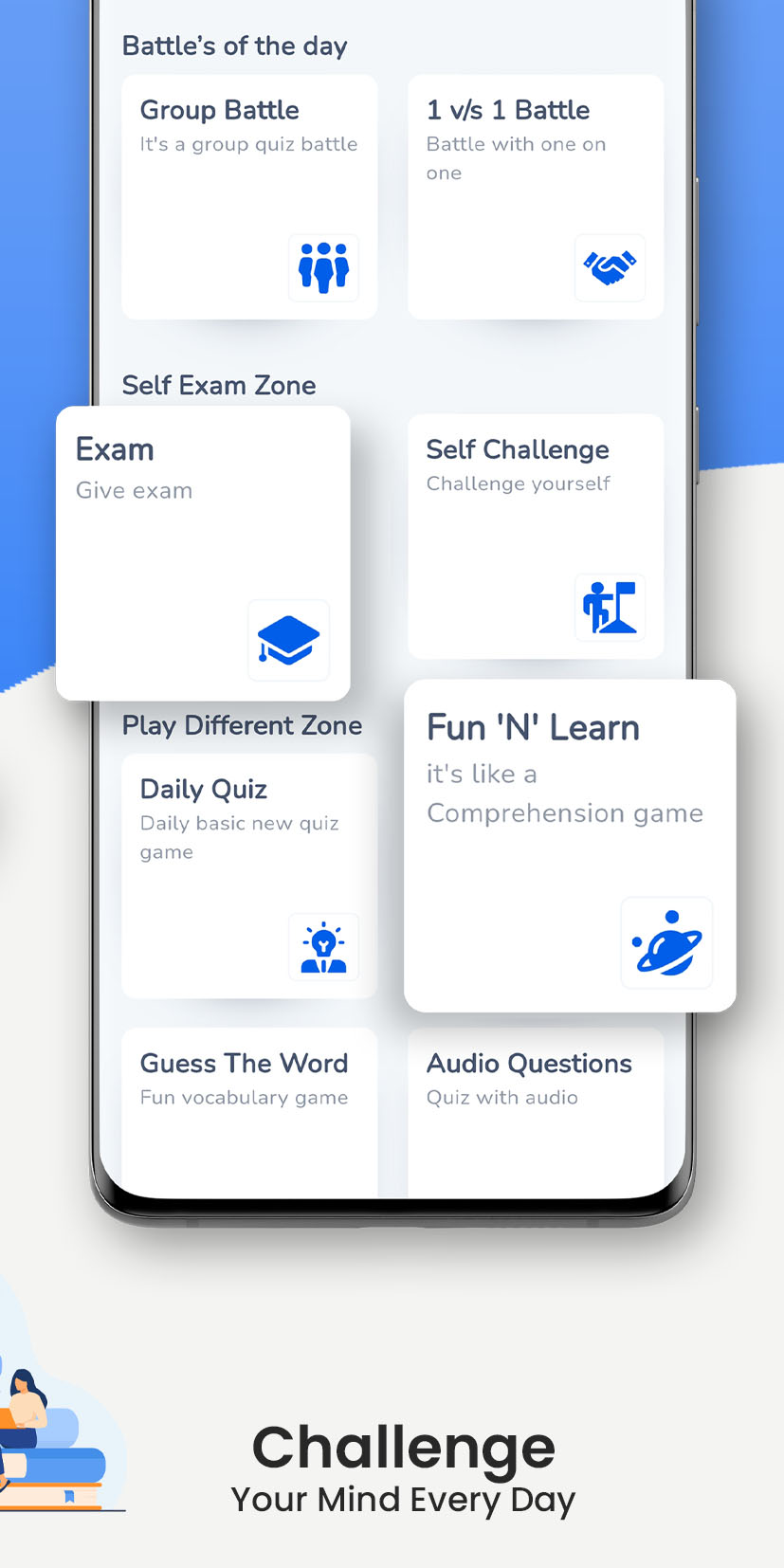Click the planet icon on Fun 'N' Learn card
The image size is (784, 1568).
pyautogui.click(x=666, y=943)
